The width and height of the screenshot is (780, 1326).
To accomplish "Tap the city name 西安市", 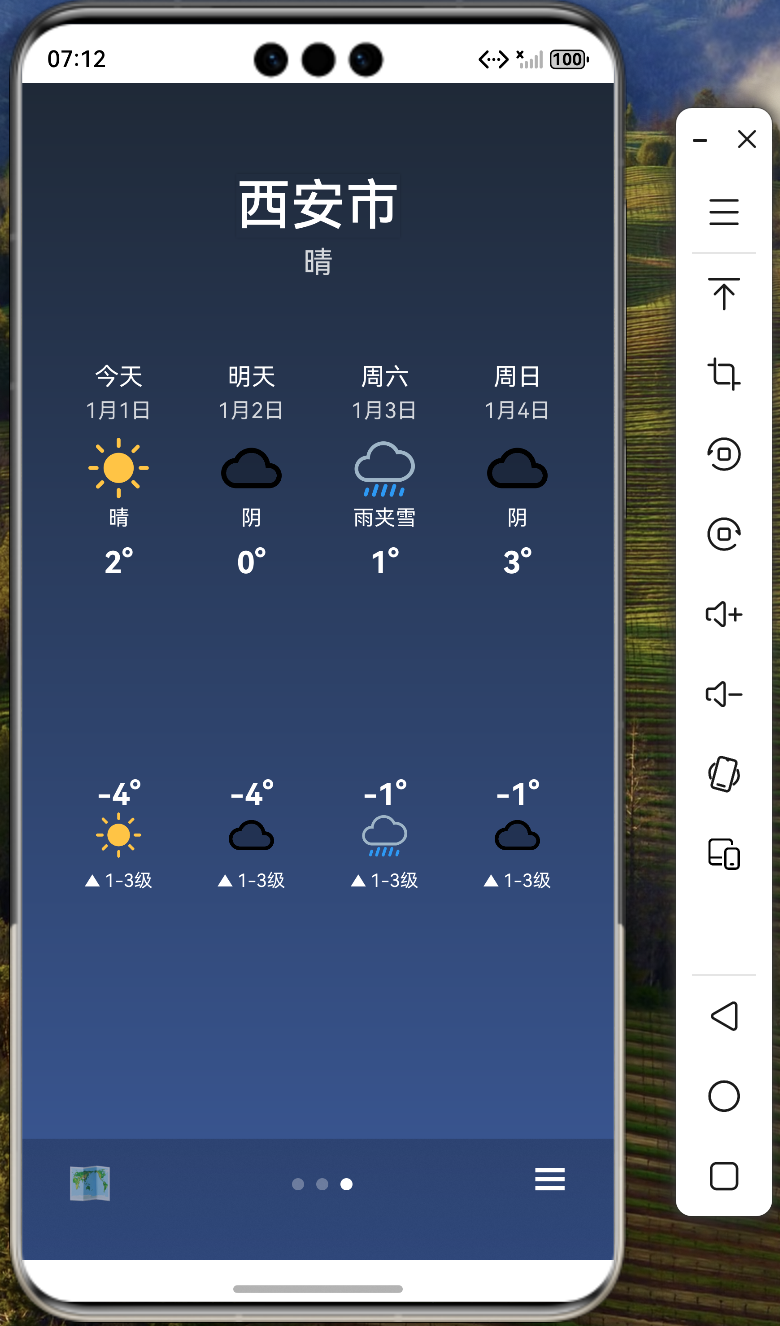I will [316, 203].
